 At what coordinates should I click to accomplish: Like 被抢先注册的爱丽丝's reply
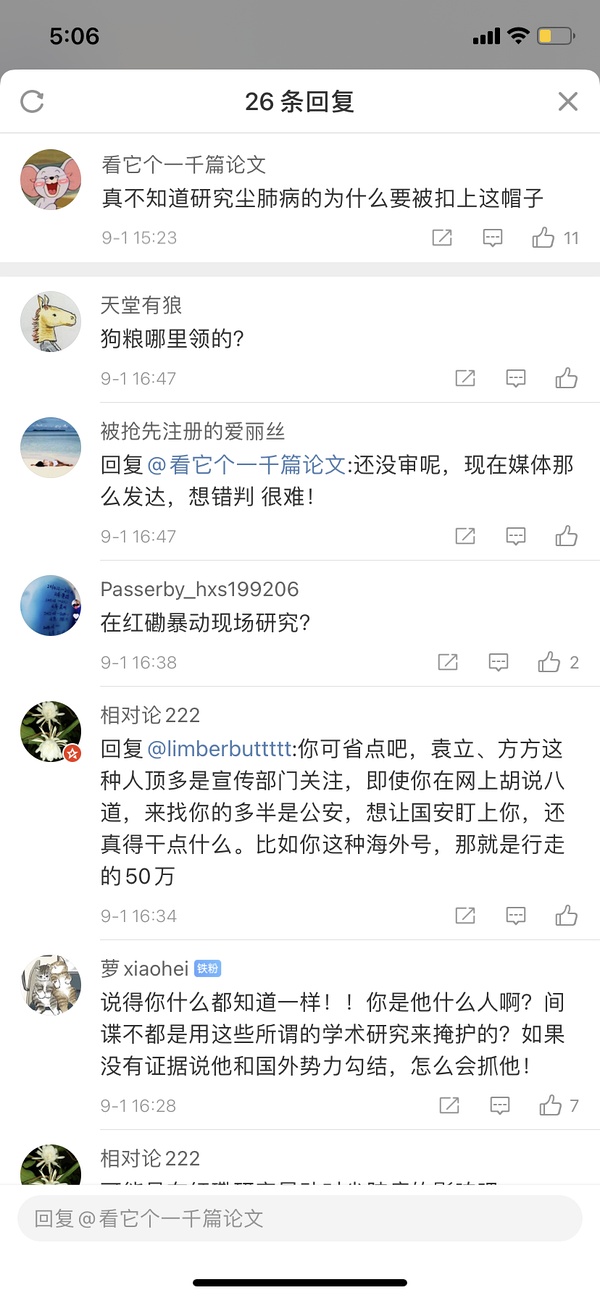tap(567, 536)
